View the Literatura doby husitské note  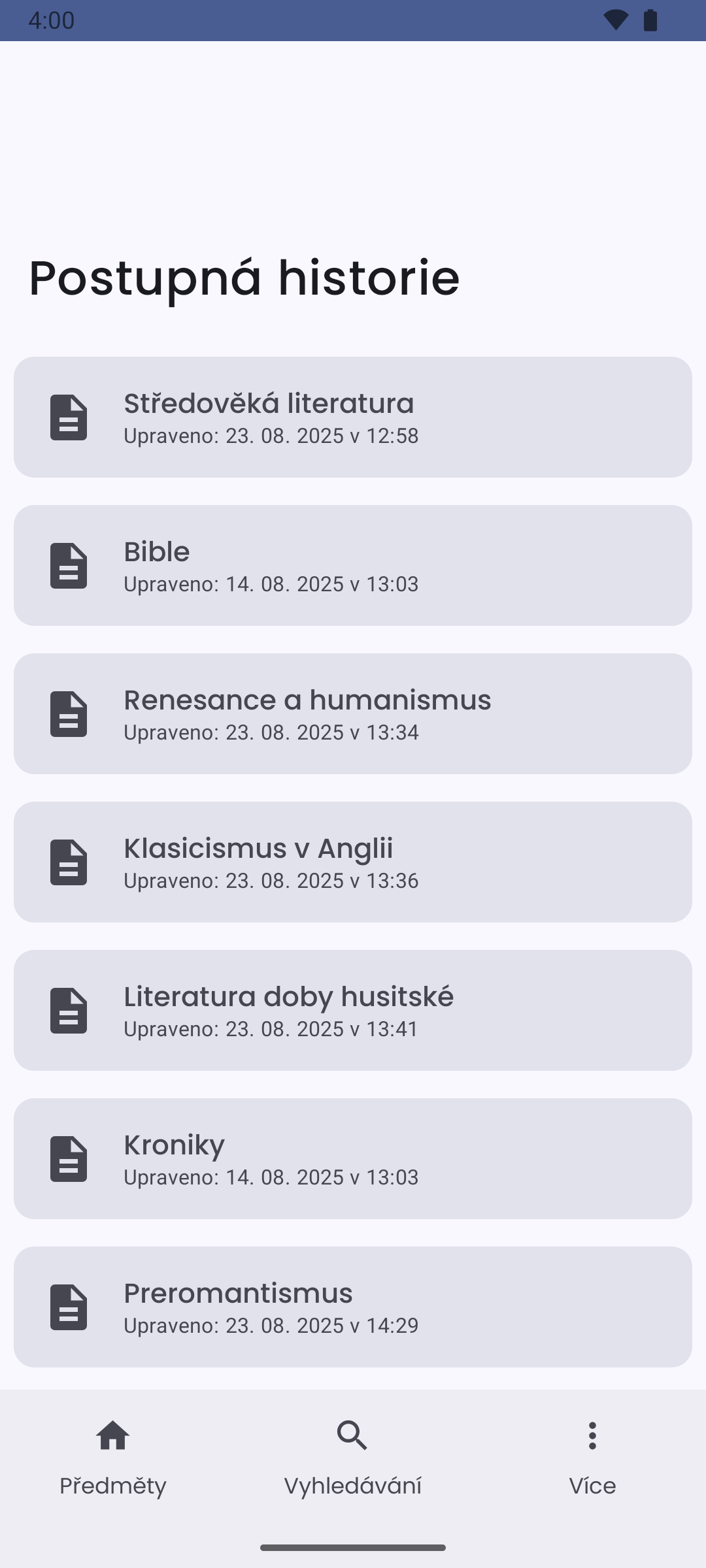(353, 1010)
